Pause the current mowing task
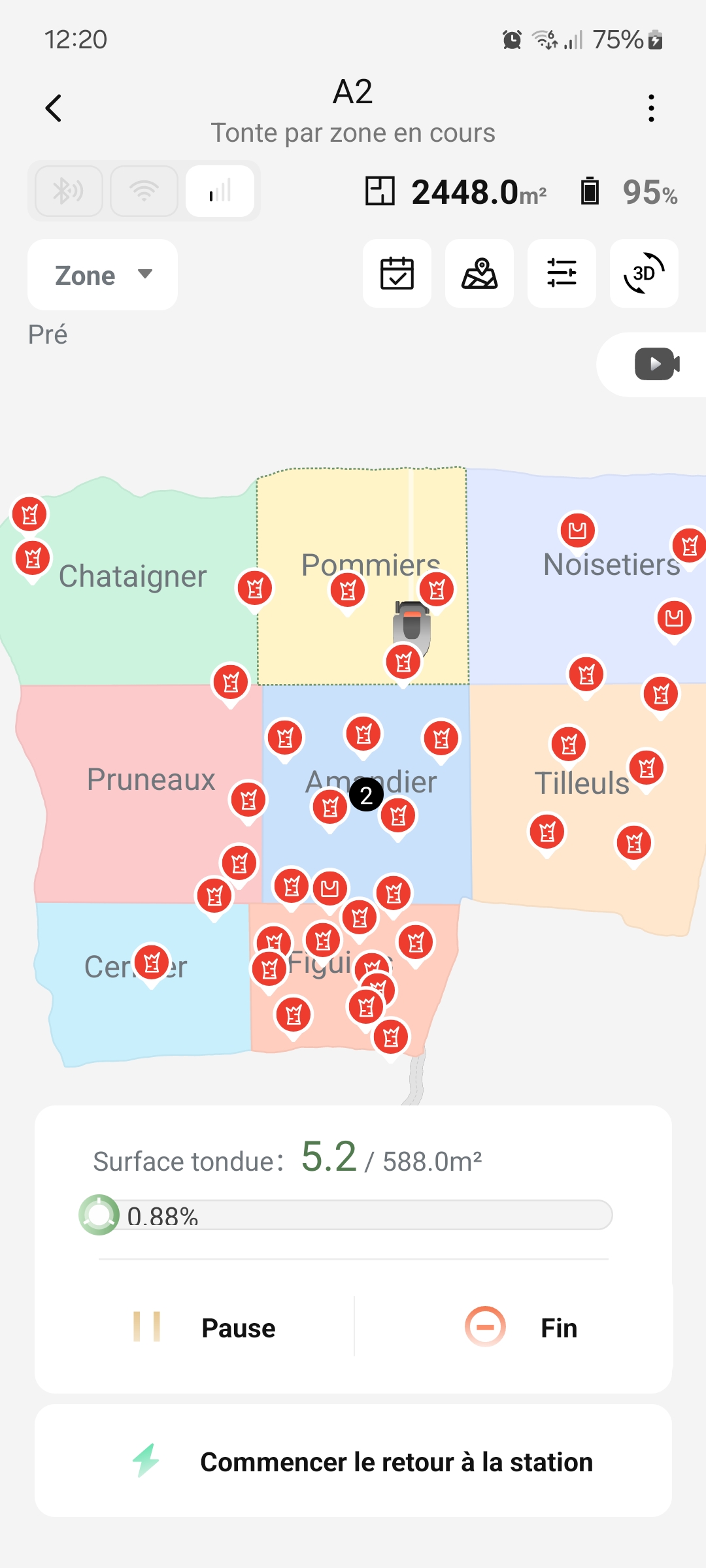Viewport: 706px width, 1568px height. point(205,1328)
